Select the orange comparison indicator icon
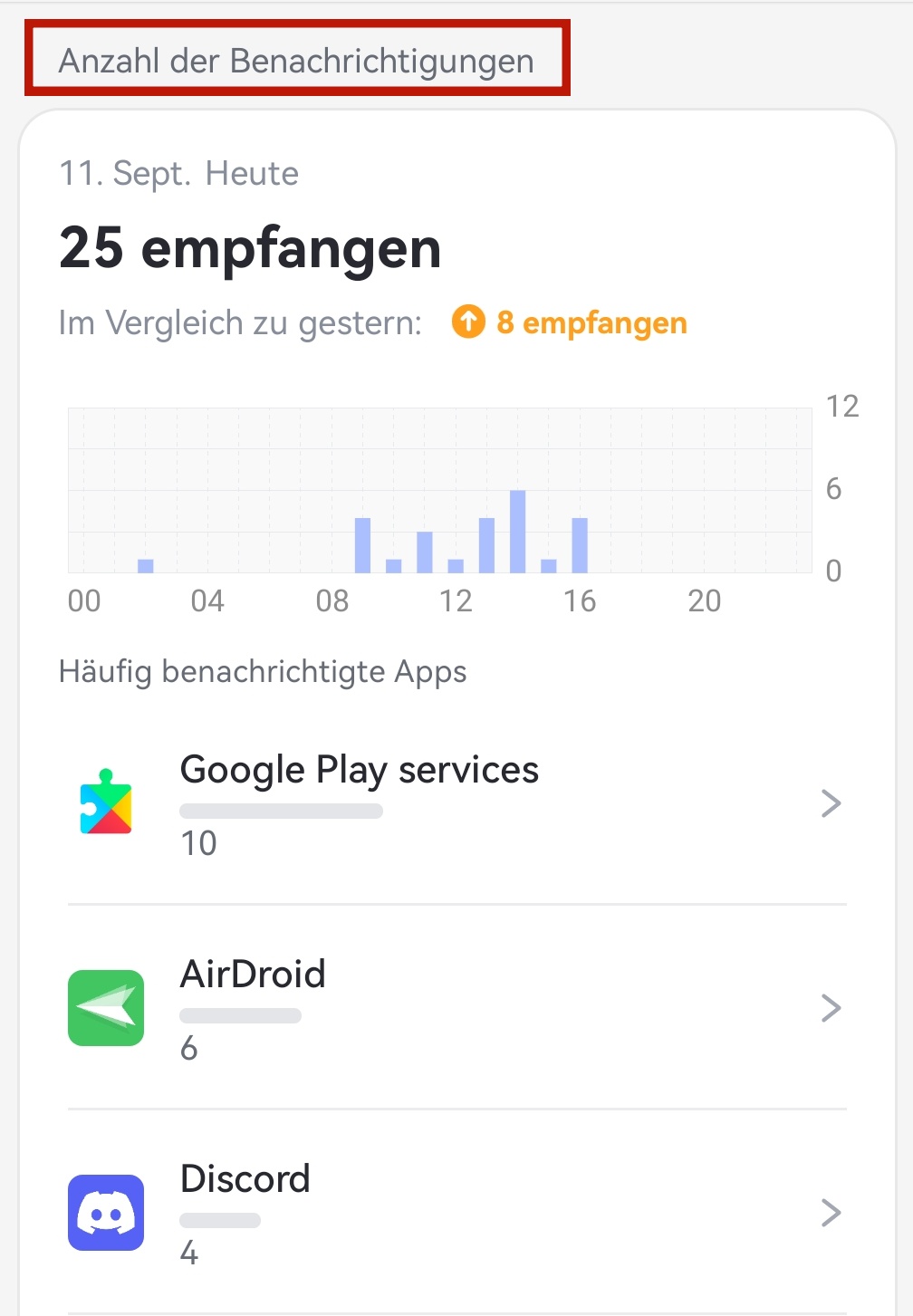 (468, 322)
